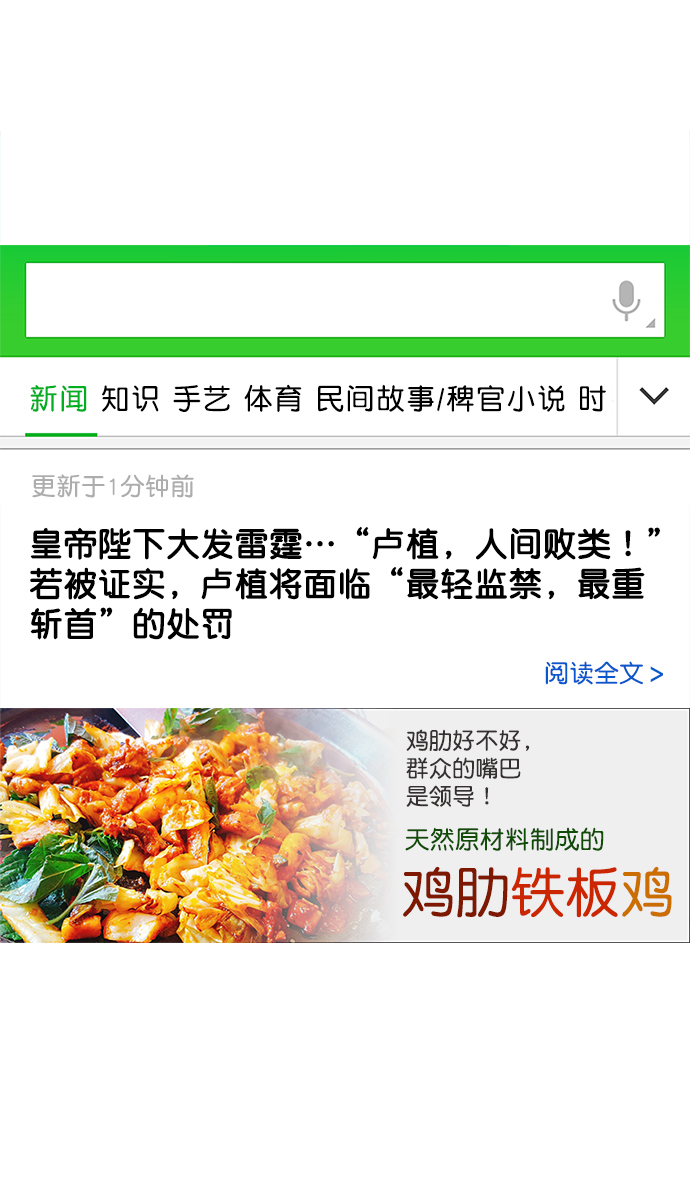Open the 皇帝陛下大发雷霆 news headline
The image size is (690, 1180).
pos(345,584)
